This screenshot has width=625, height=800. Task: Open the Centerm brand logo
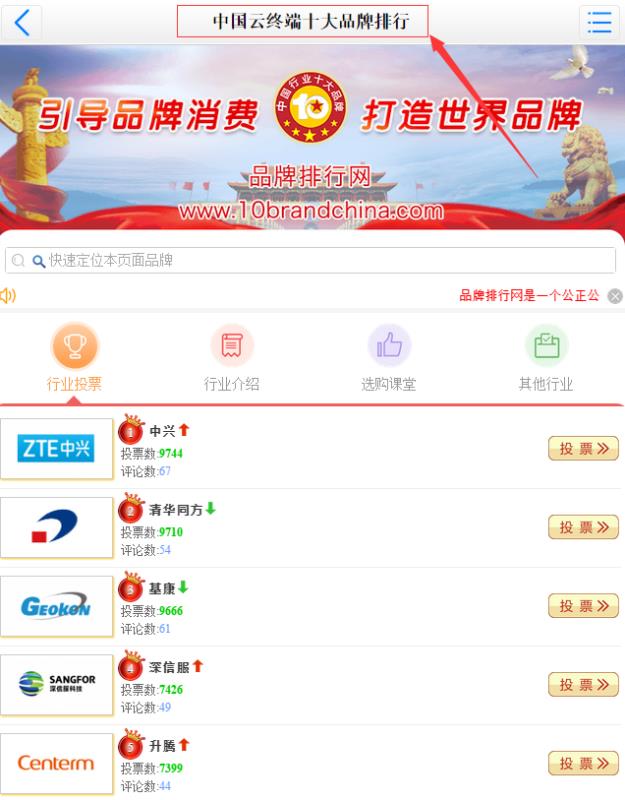coord(57,763)
